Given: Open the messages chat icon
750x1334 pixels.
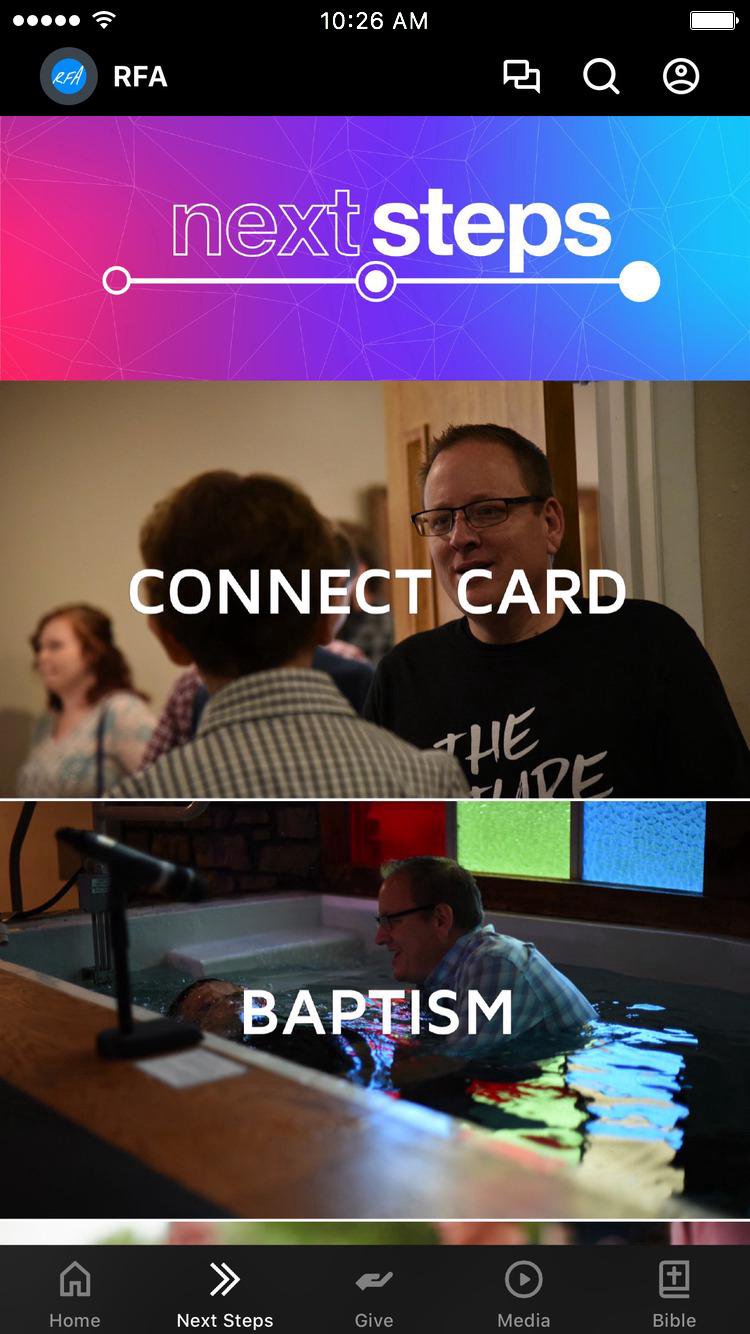Looking at the screenshot, I should pos(521,77).
